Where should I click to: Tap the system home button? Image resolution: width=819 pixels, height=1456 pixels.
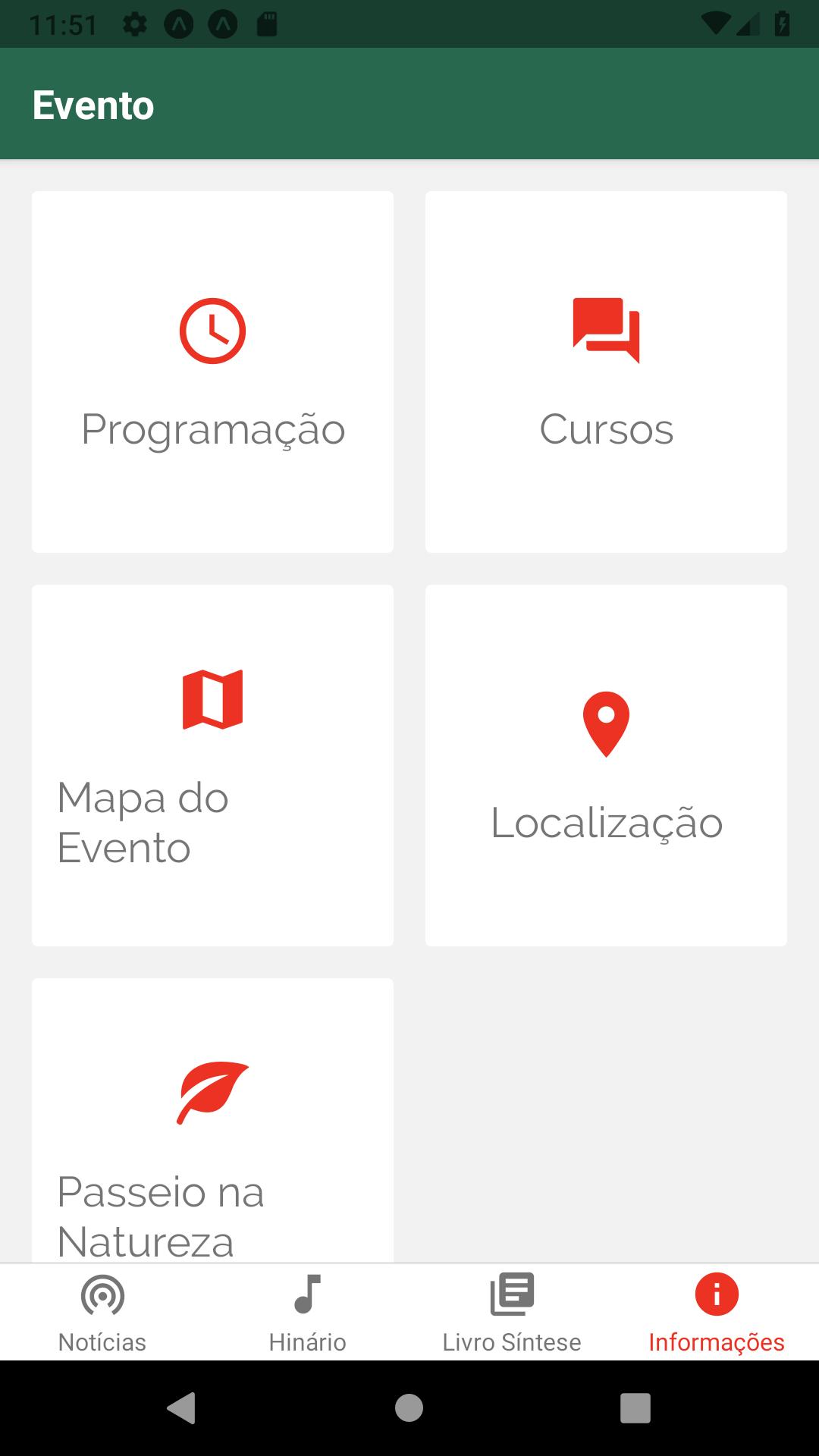[409, 1408]
